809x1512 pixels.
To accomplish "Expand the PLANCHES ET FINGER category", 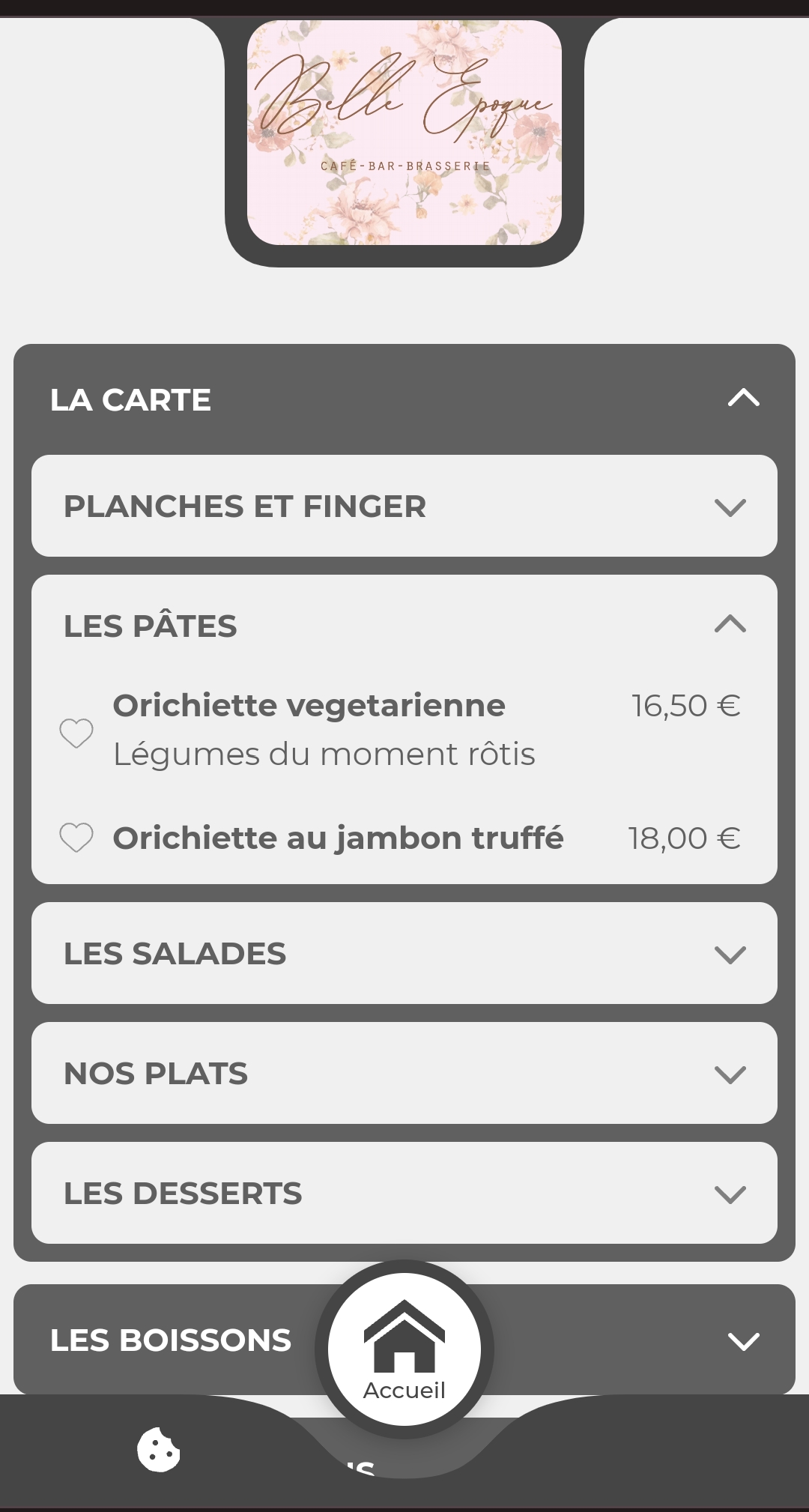I will click(x=730, y=507).
